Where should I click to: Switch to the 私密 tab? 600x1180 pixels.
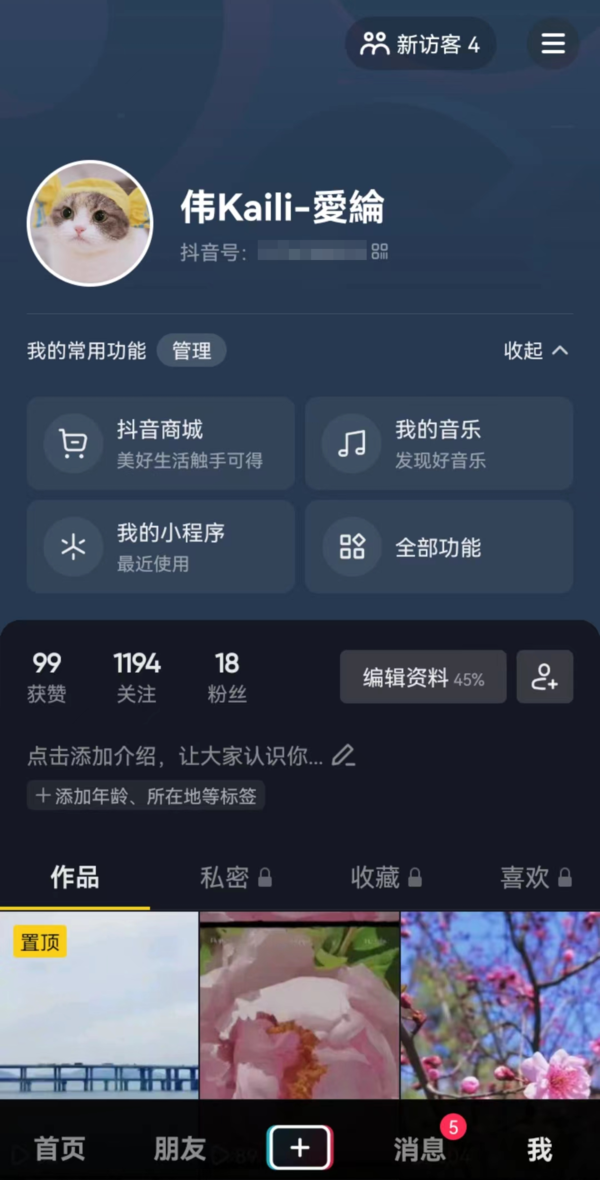[x=236, y=877]
